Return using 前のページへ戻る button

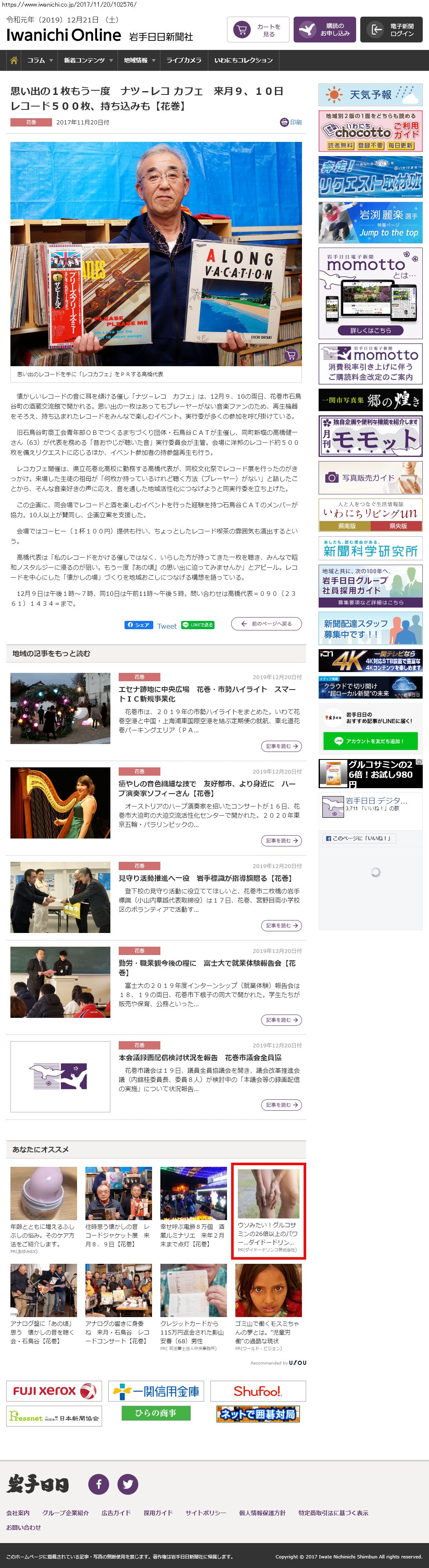tap(266, 623)
